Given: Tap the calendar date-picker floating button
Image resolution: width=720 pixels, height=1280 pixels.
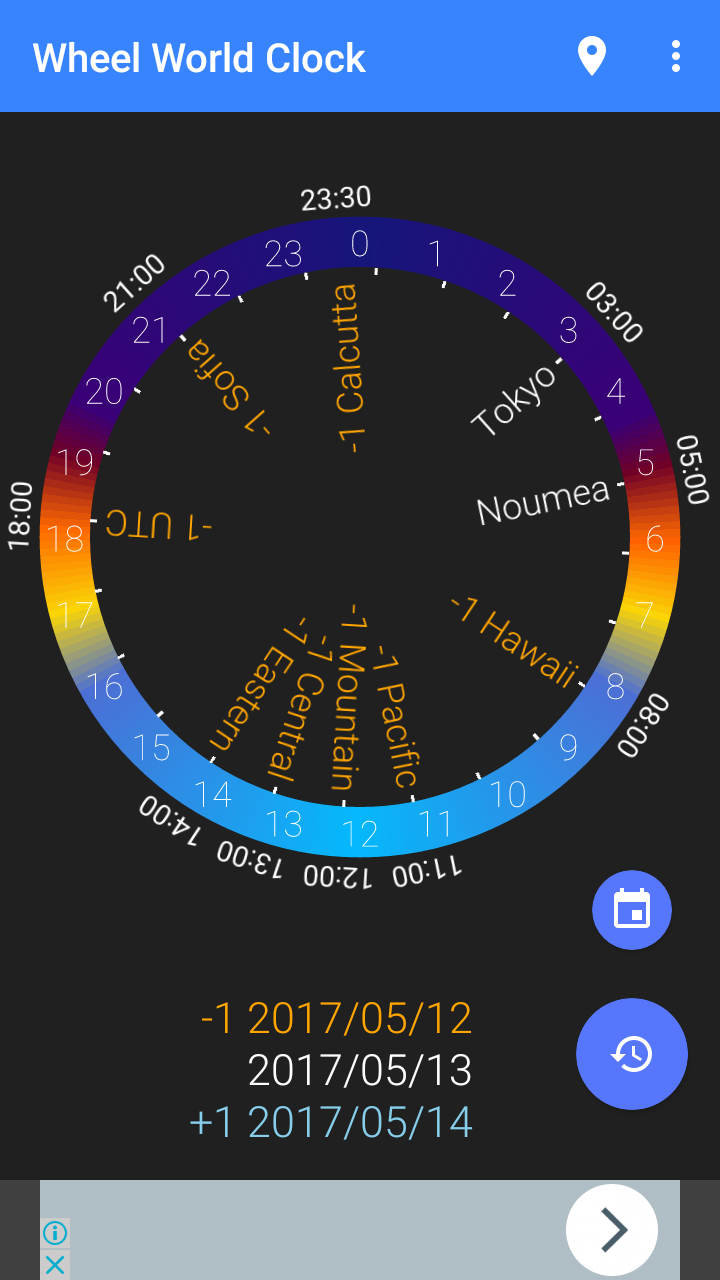Looking at the screenshot, I should pyautogui.click(x=632, y=909).
